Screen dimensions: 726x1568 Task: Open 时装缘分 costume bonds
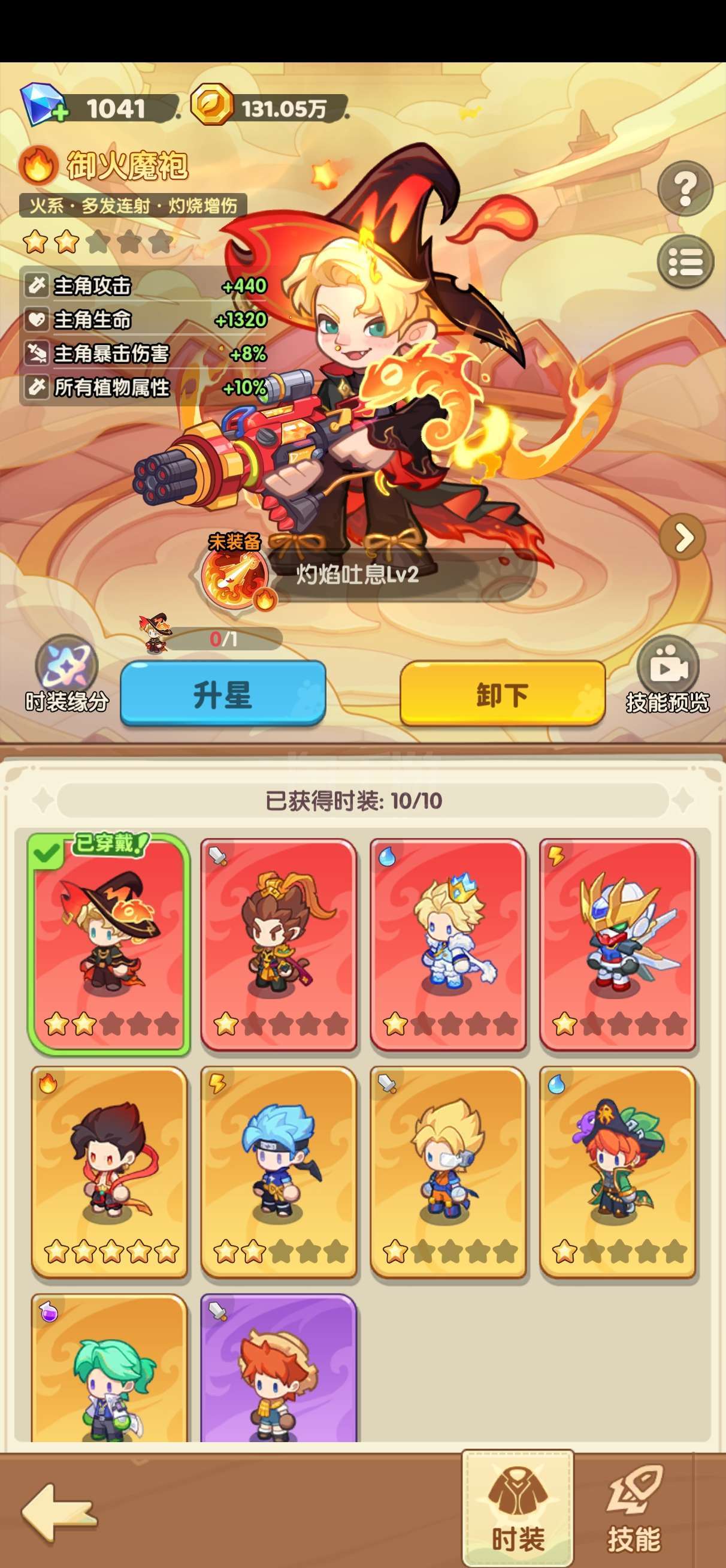66,674
